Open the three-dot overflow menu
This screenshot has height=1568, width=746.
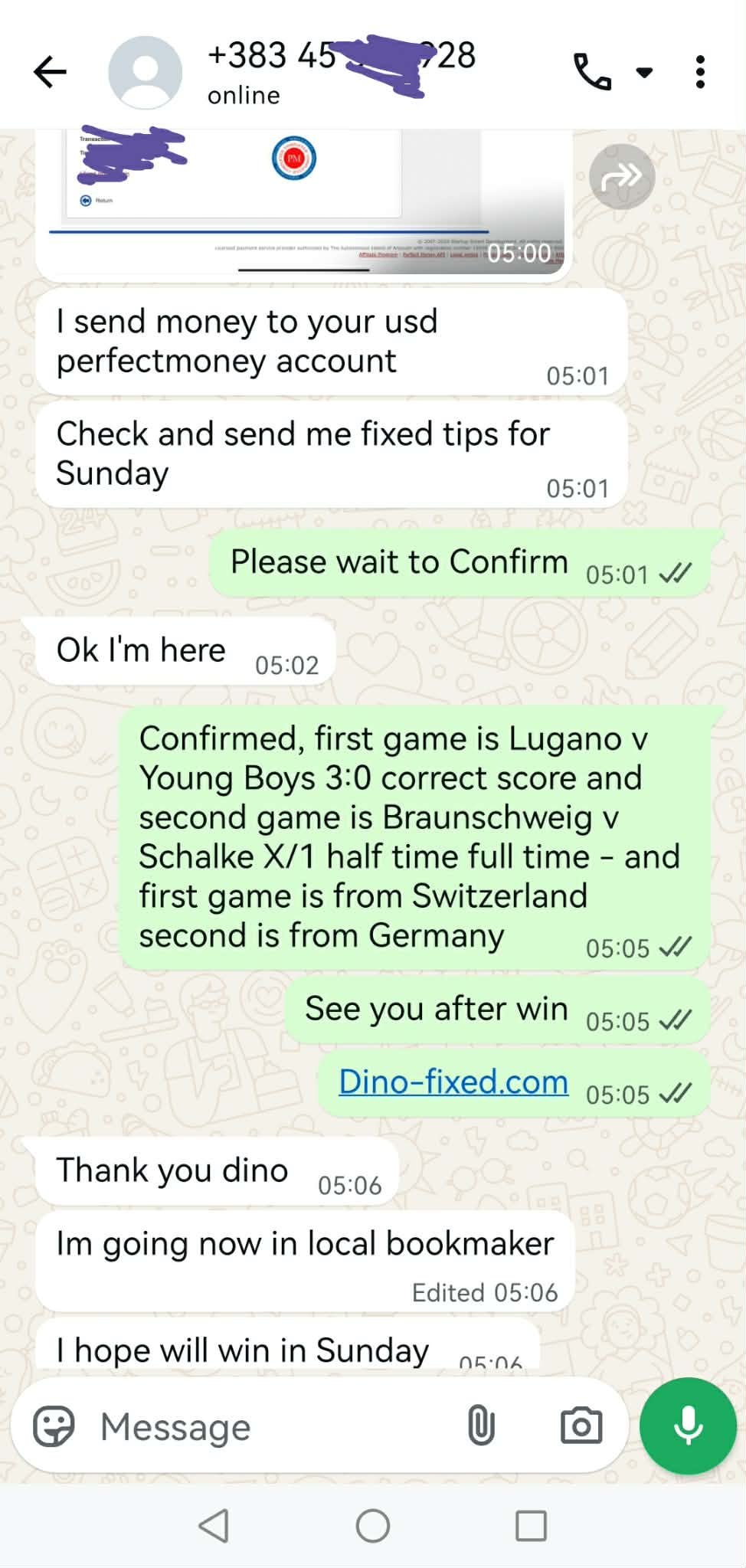coord(699,73)
